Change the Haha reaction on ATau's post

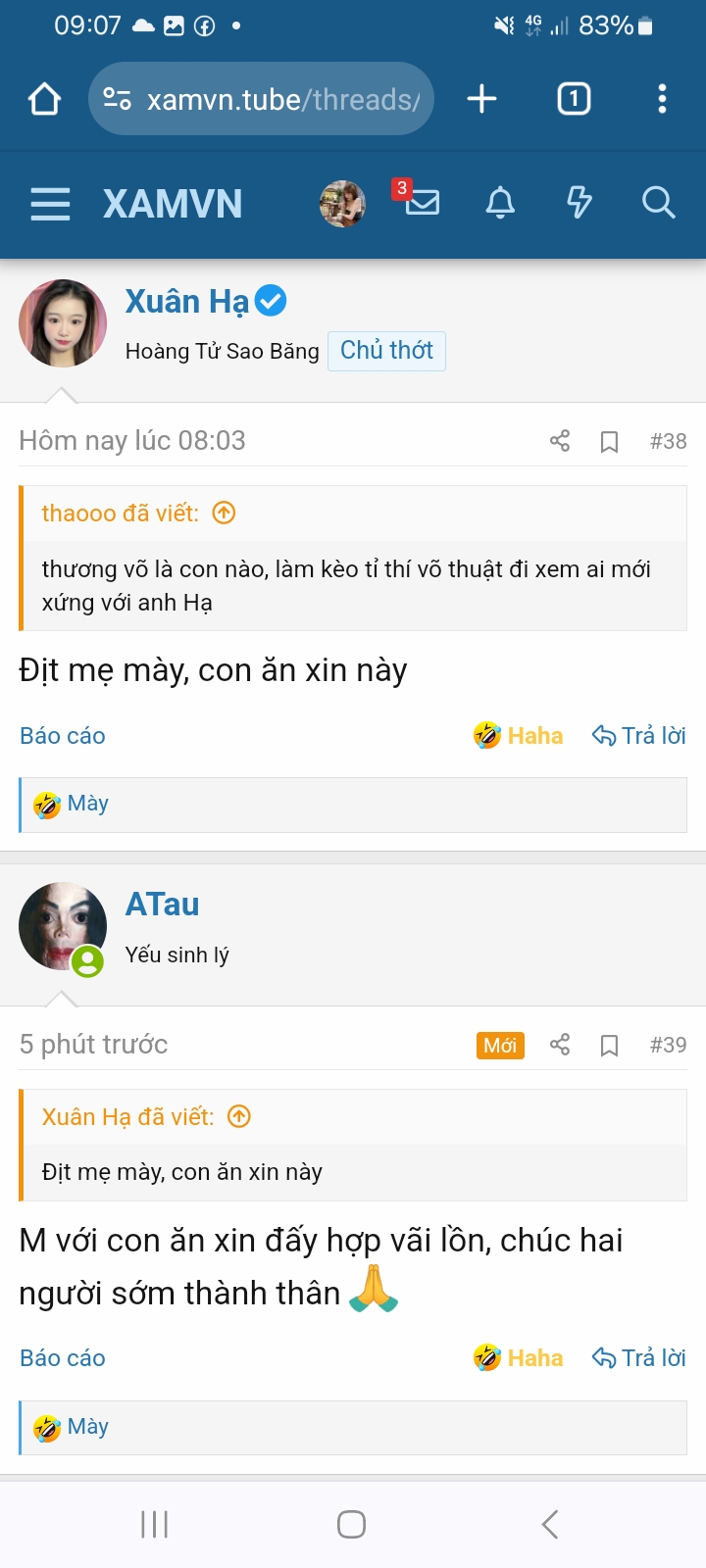point(519,1358)
